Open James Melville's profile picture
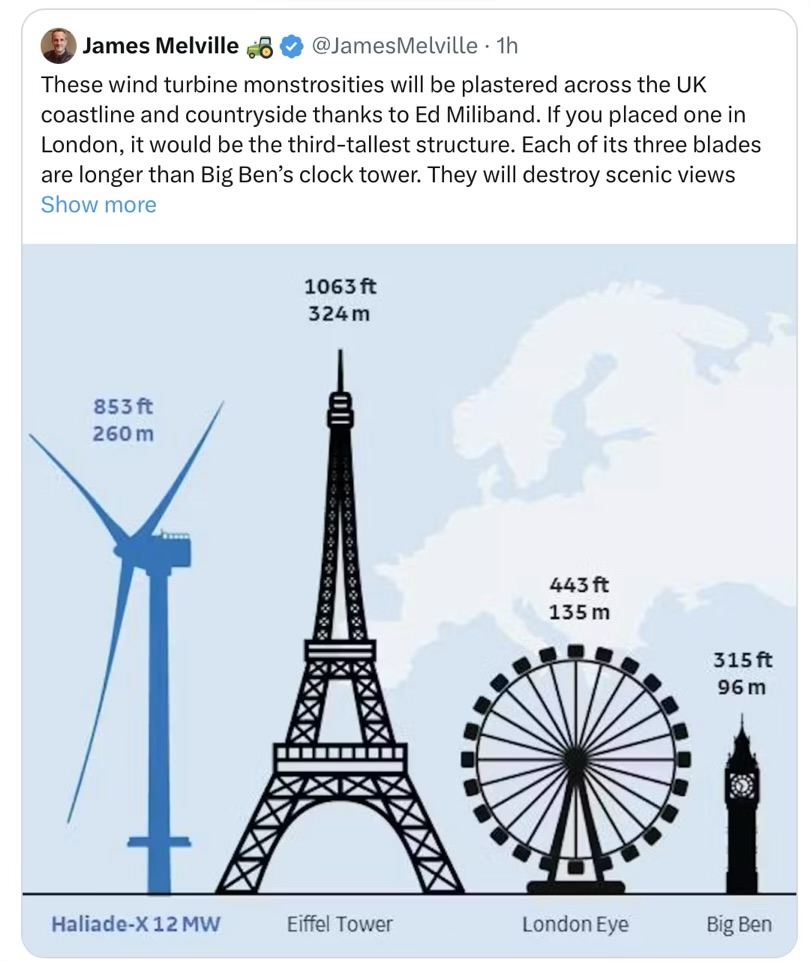 coord(57,46)
